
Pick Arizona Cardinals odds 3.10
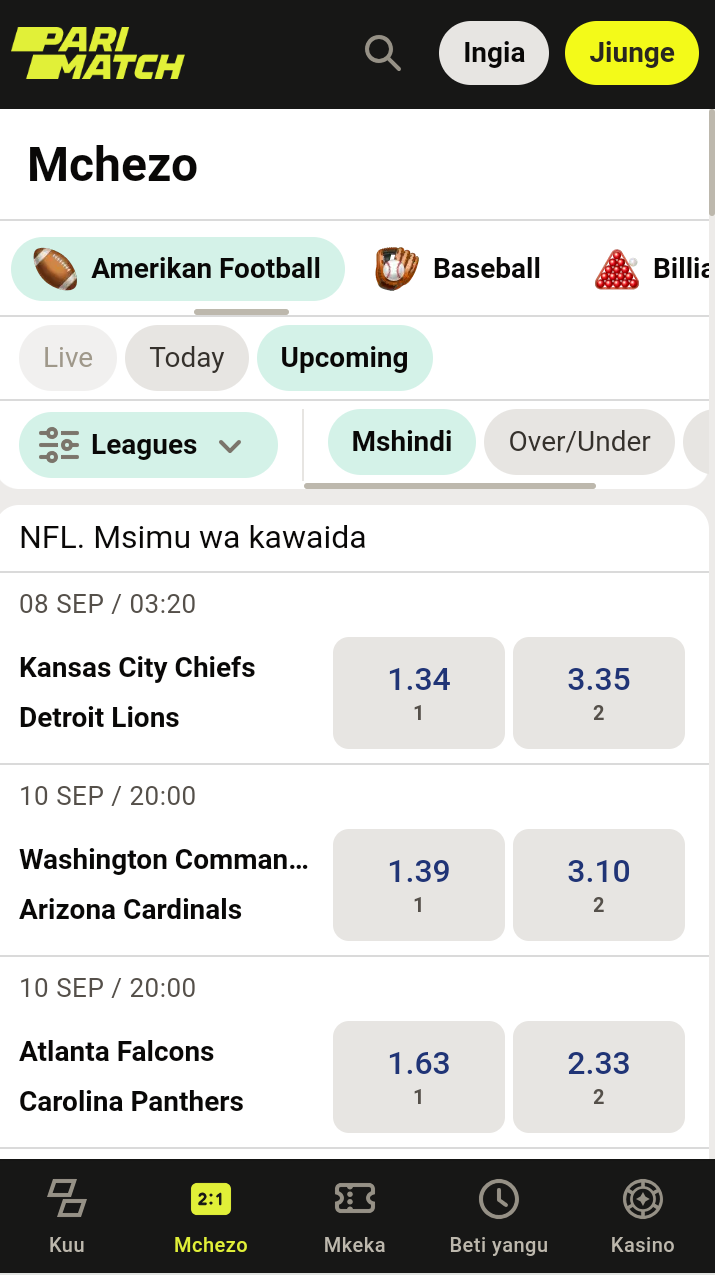[599, 885]
